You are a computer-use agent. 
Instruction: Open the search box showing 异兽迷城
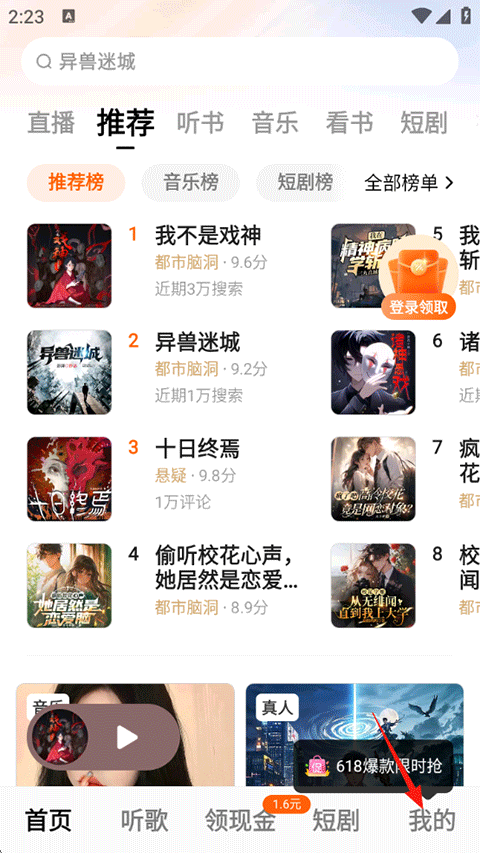(x=239, y=61)
